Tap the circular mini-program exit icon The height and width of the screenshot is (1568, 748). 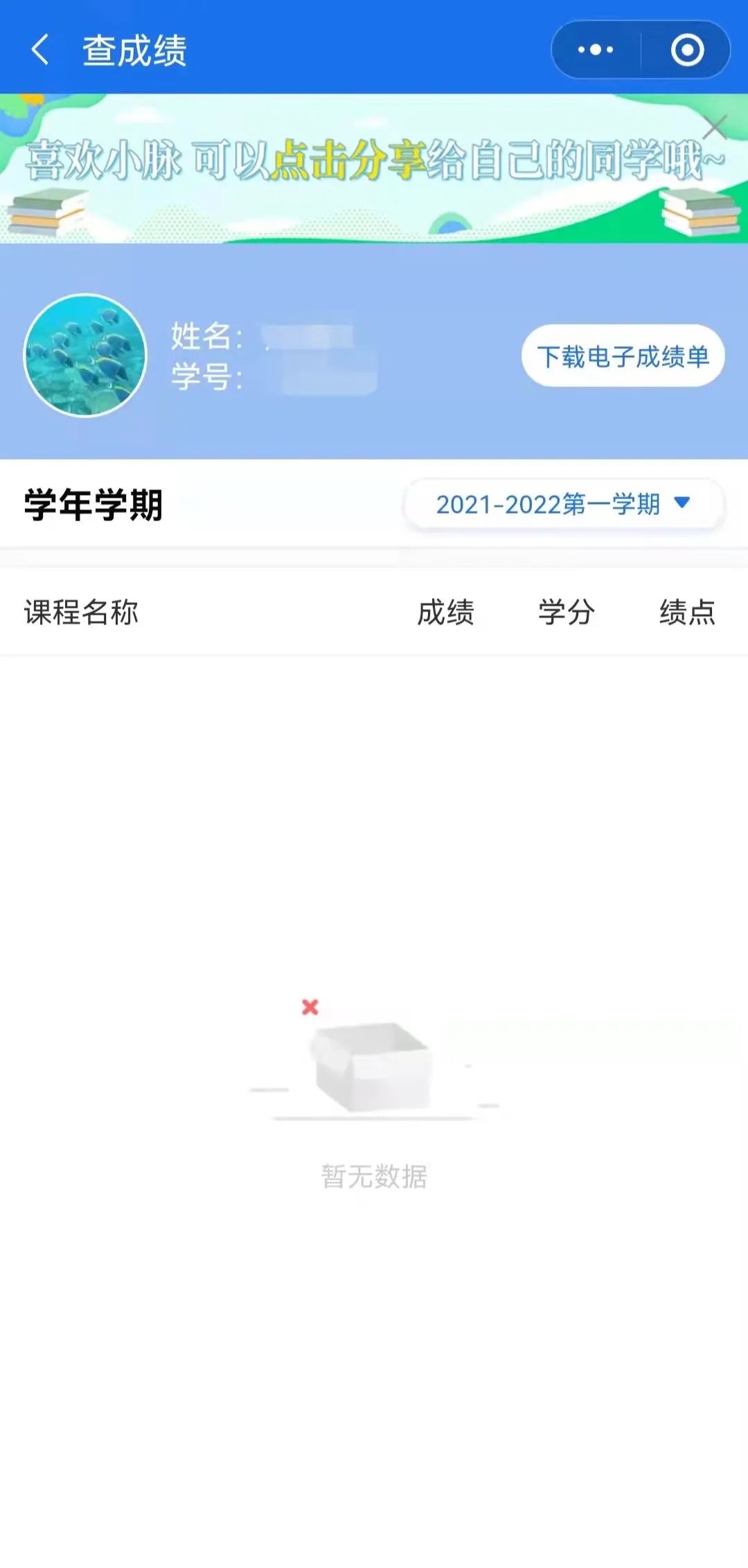tap(686, 49)
